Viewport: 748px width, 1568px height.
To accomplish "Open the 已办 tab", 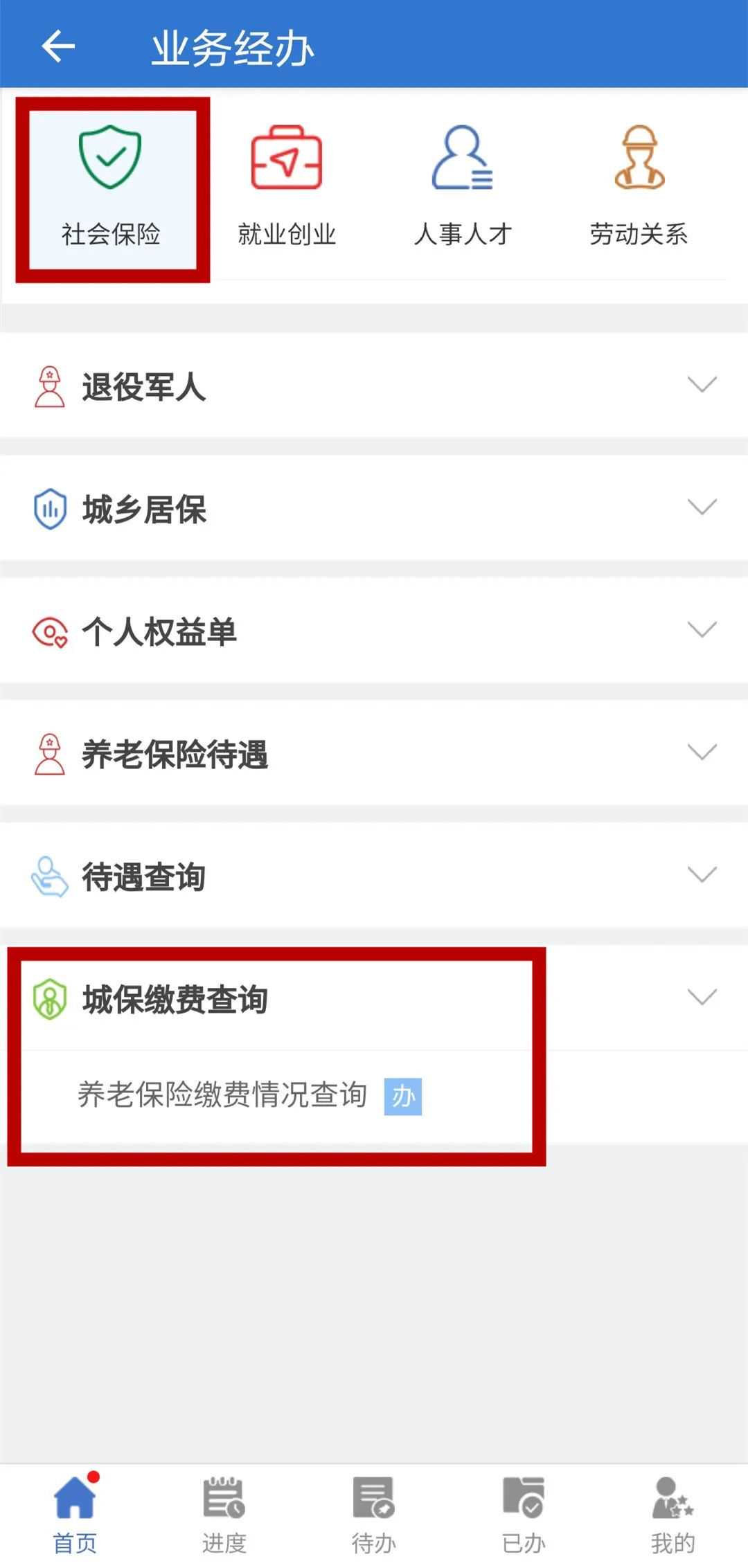I will pyautogui.click(x=523, y=1515).
